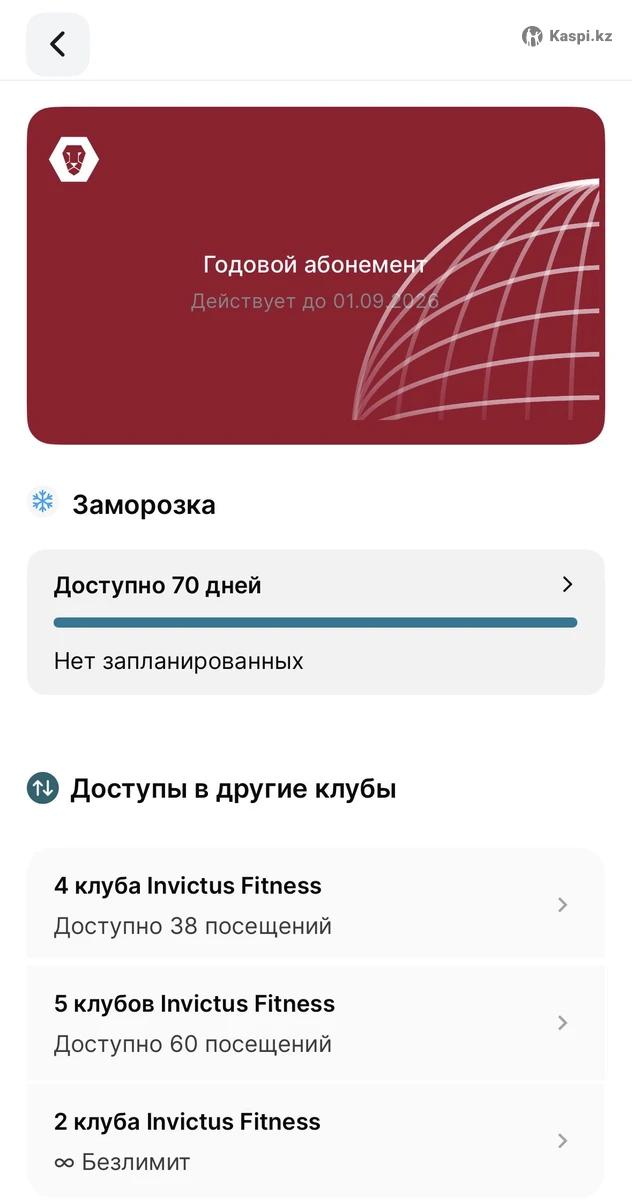632x1200 pixels.
Task: Open 4 клуба Invictus Fitness access
Action: (315, 905)
